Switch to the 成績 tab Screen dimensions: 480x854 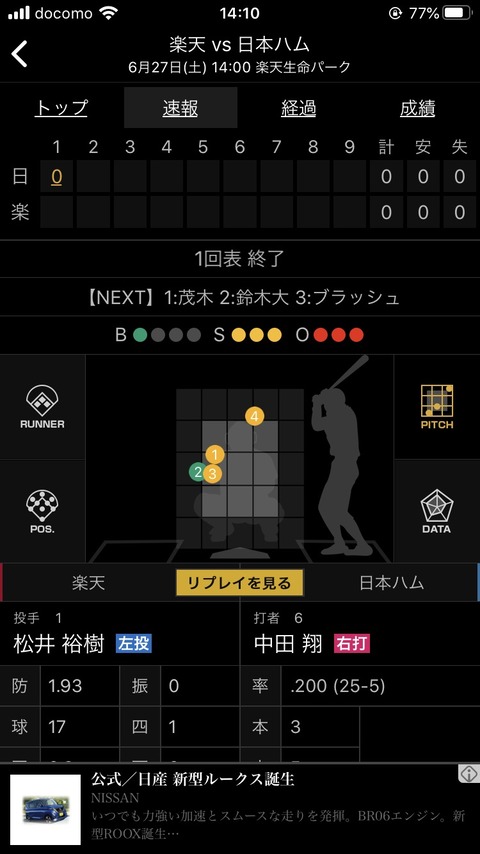pos(417,108)
